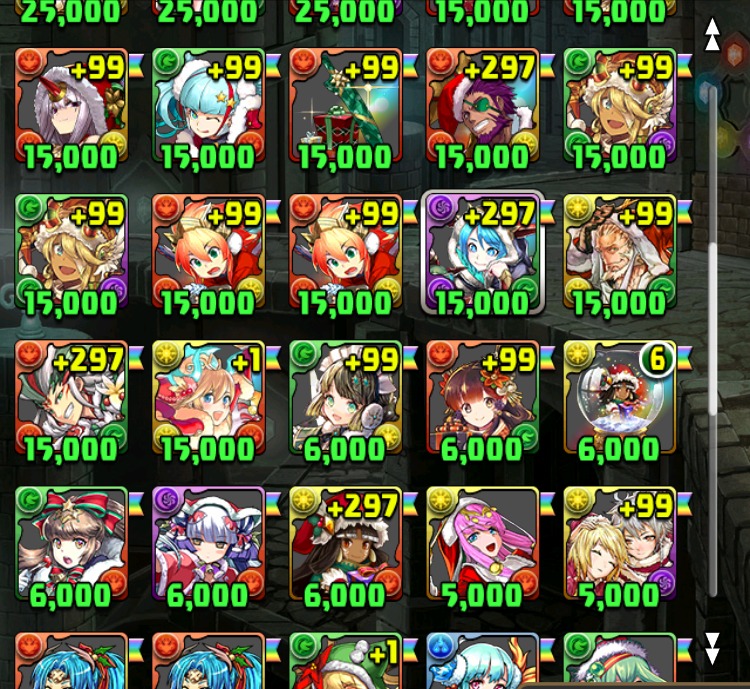Jump to the bottom with the double down arrow
This screenshot has width=750, height=689.
pyautogui.click(x=712, y=648)
